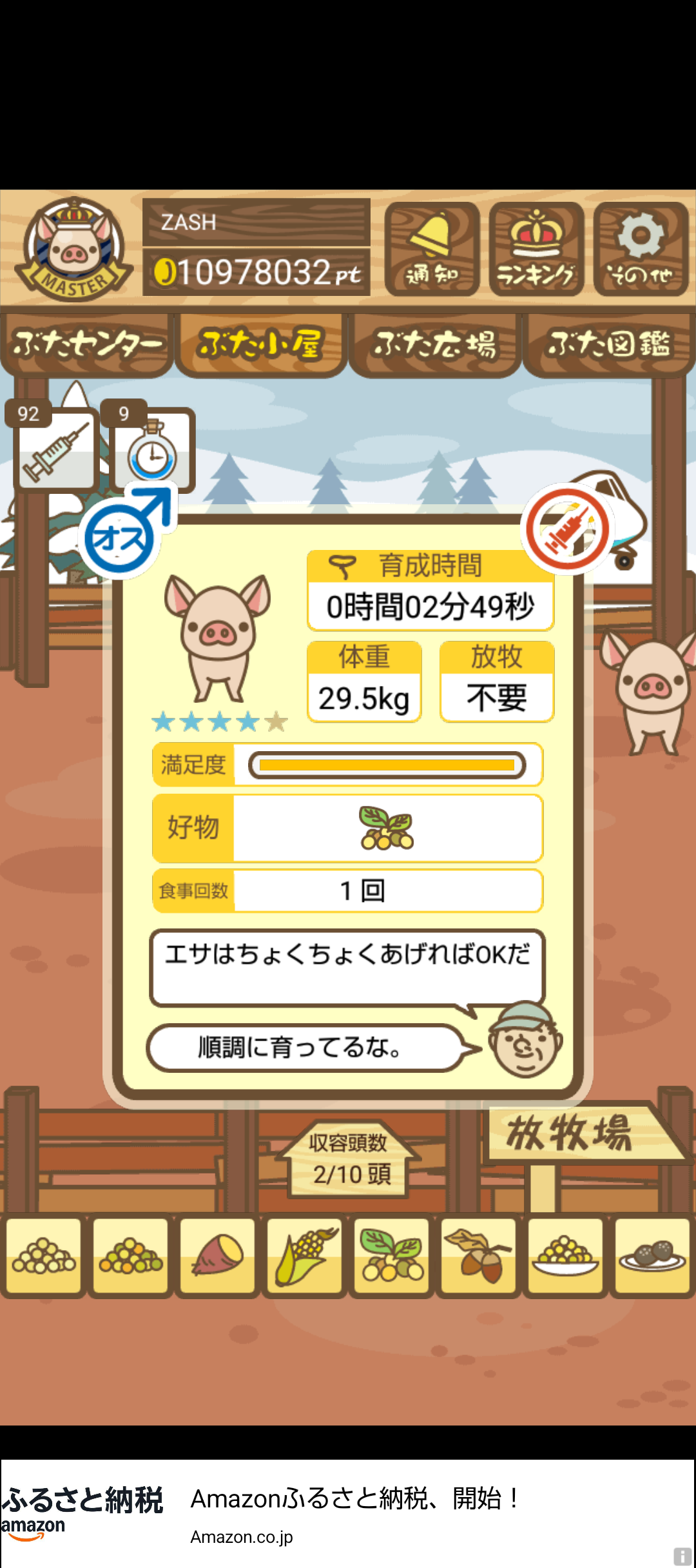Screen dimensions: 696x1568
Task: Switch to the ぶたセンター tab
Action: [87, 344]
